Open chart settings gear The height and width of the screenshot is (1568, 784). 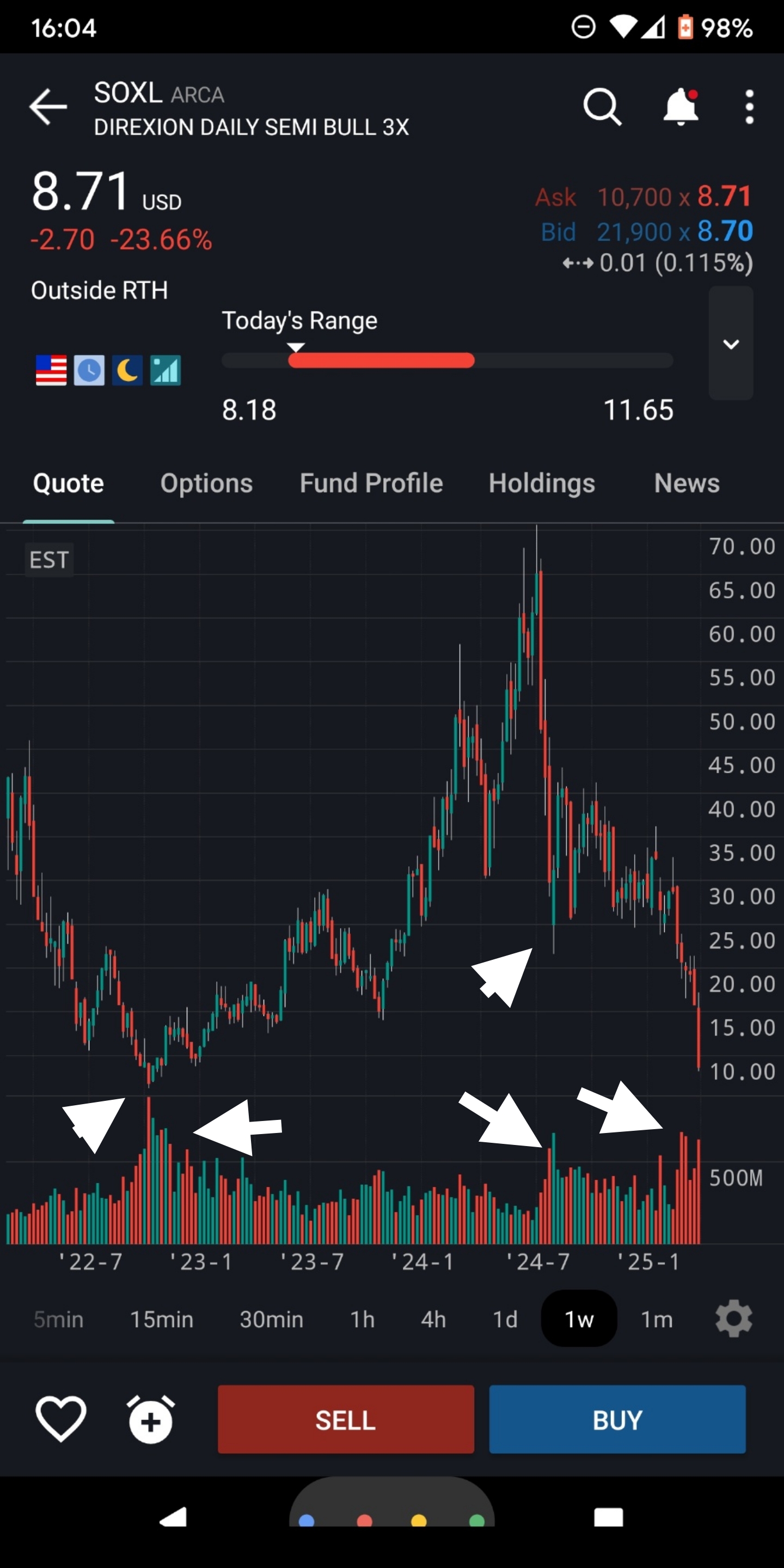(733, 1319)
